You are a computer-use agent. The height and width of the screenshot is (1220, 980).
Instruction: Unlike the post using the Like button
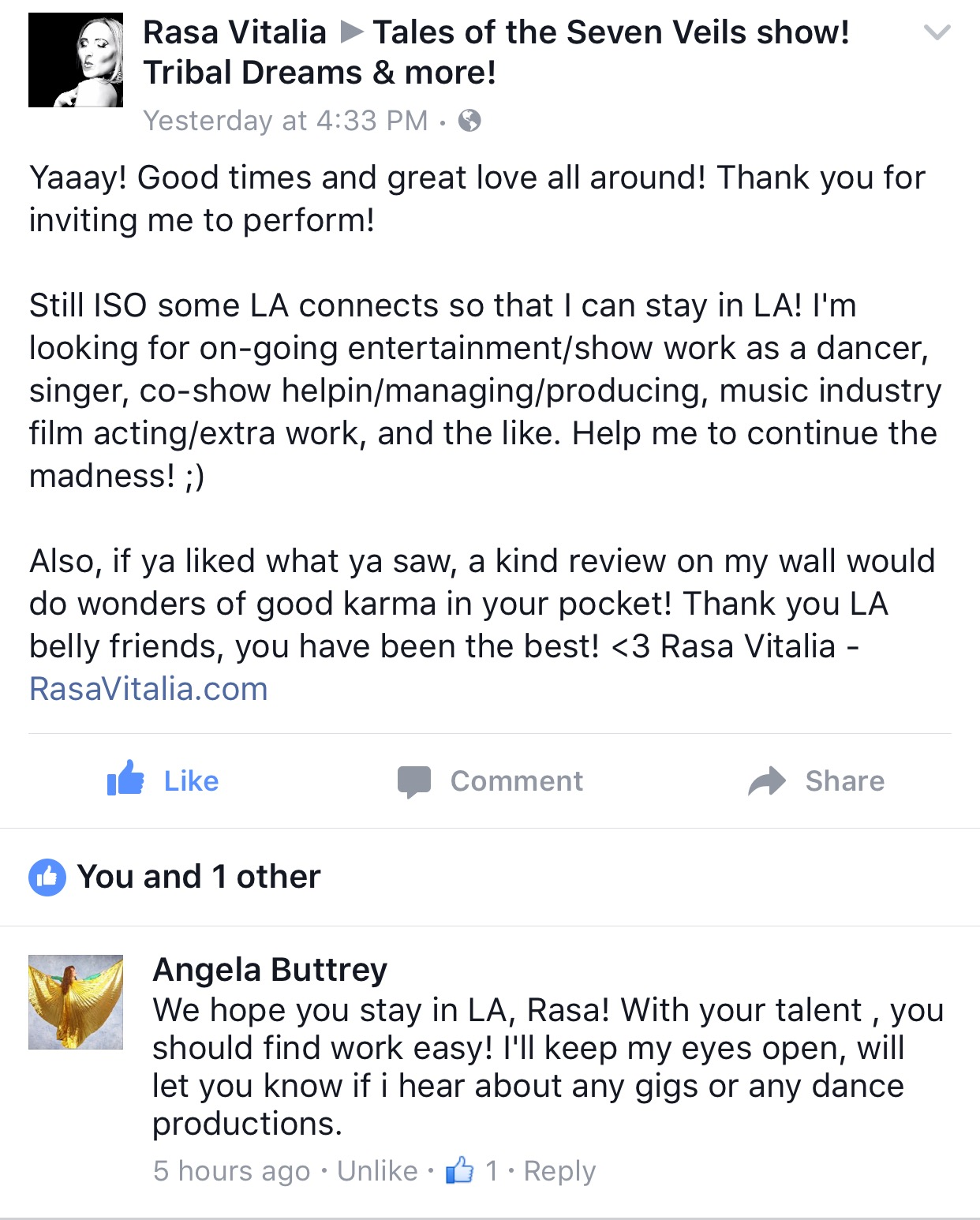(x=163, y=780)
